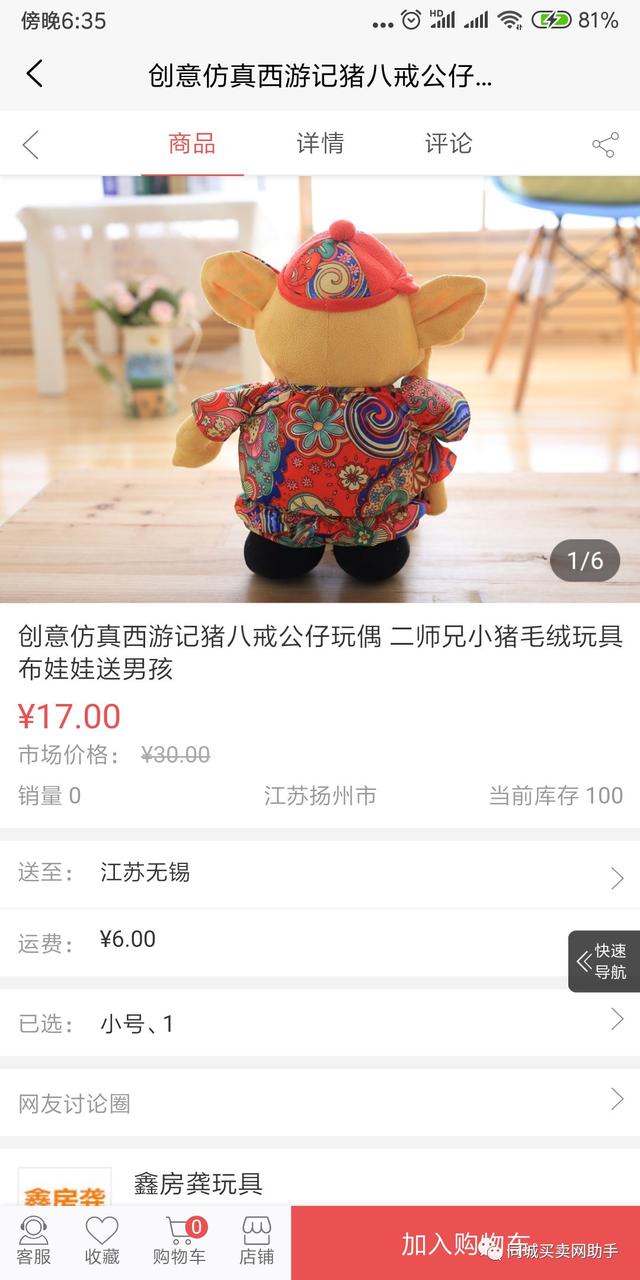Screen dimensions: 640x1280
Task: Open the product photo gallery
Action: pos(320,388)
